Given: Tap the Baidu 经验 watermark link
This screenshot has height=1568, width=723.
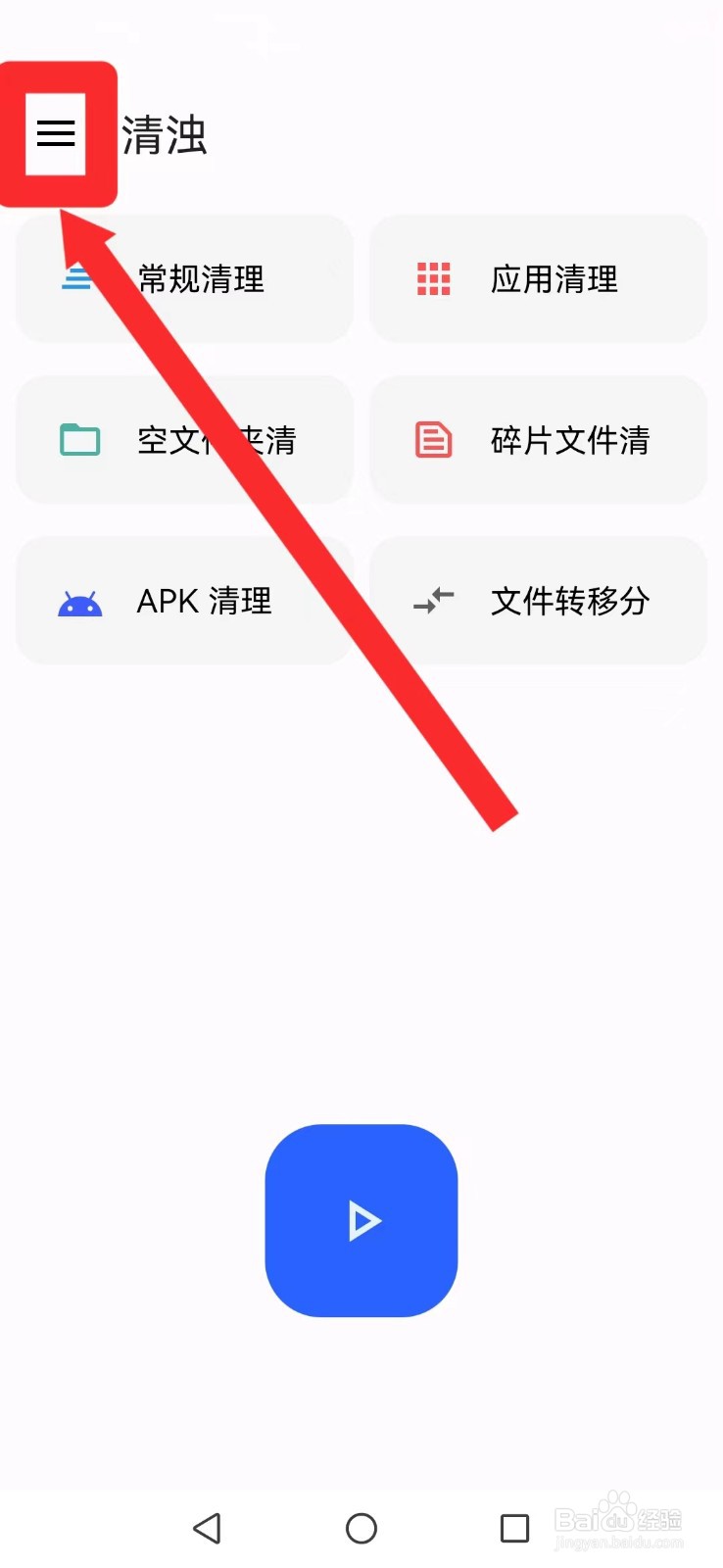Looking at the screenshot, I should coord(620,1519).
